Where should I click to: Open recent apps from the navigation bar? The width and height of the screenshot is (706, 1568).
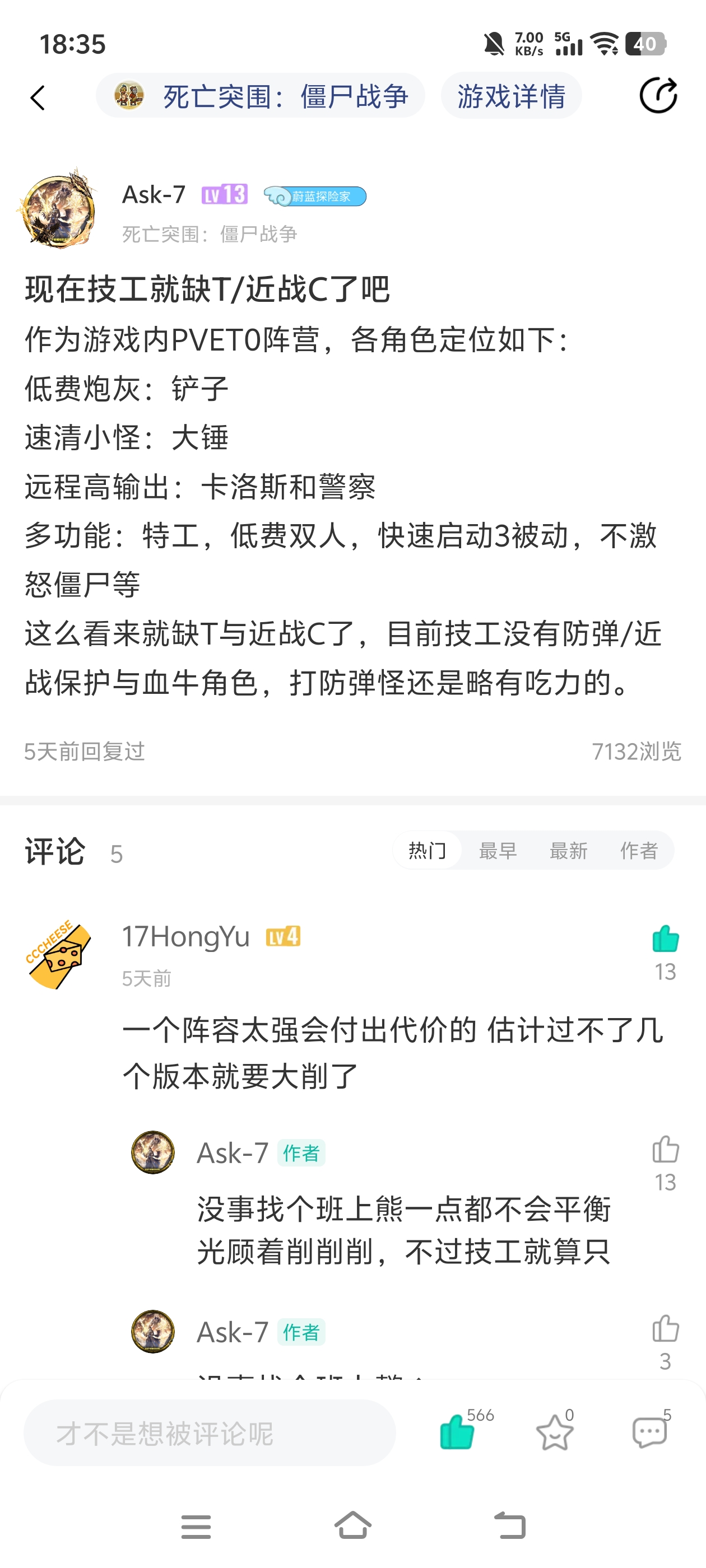(x=196, y=1527)
